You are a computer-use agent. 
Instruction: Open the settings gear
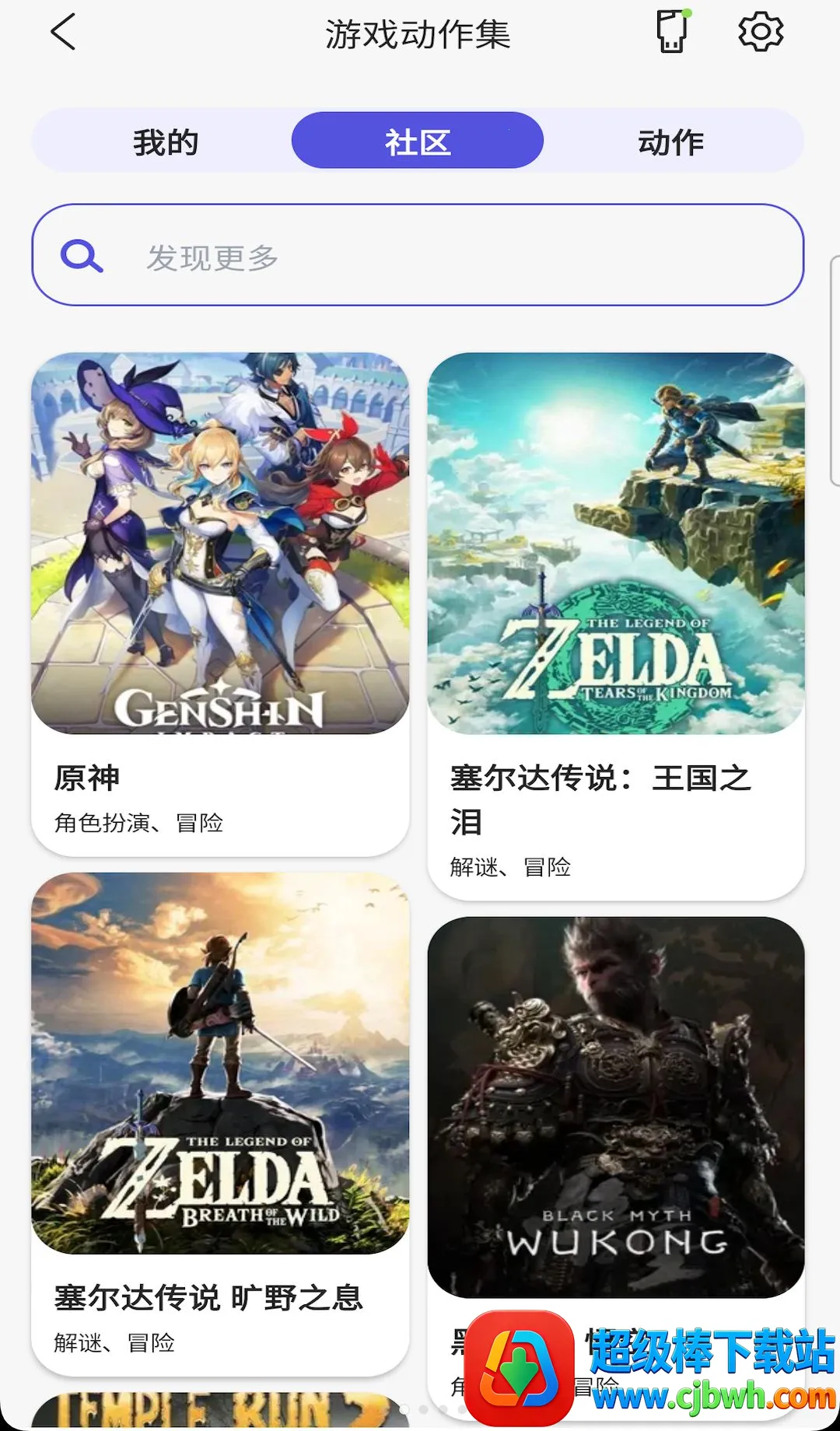click(760, 32)
